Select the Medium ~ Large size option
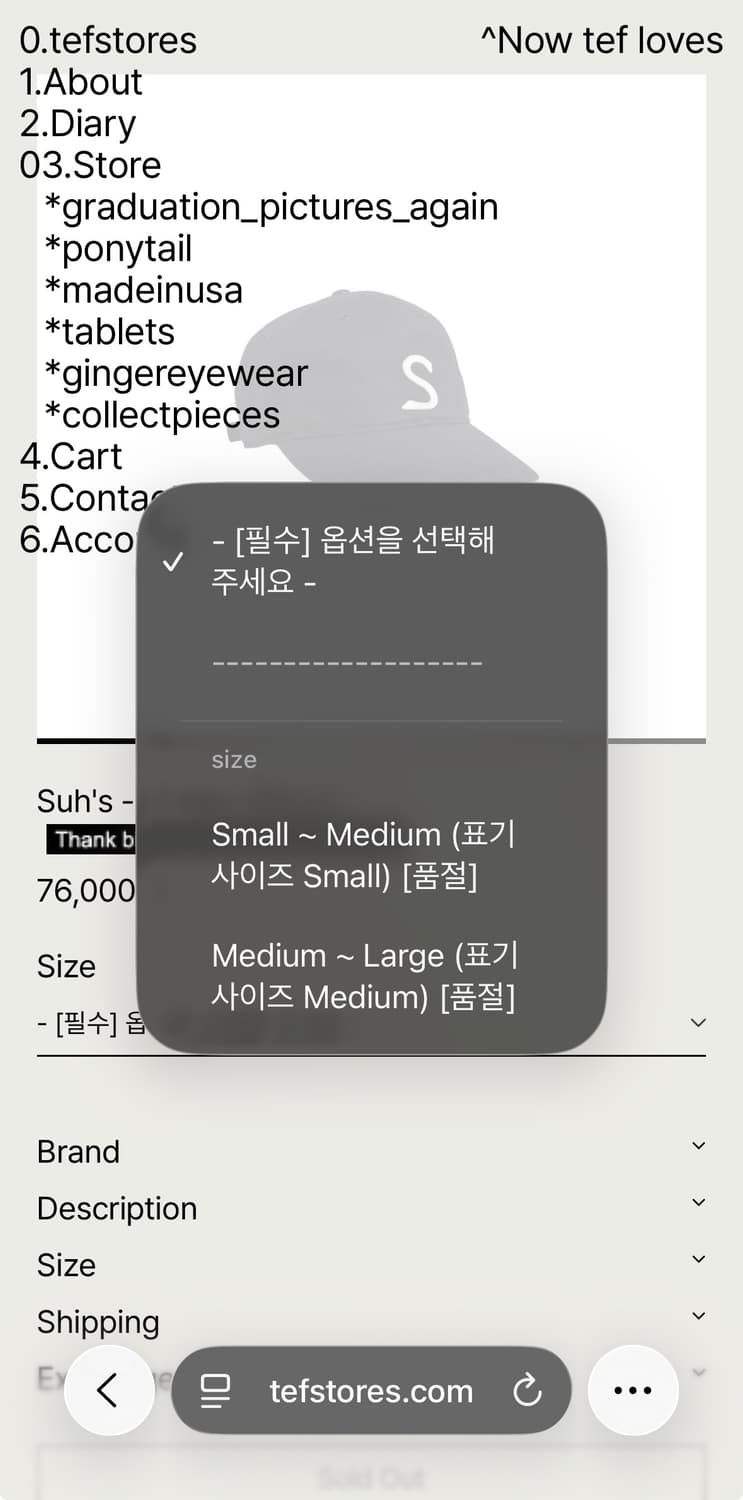Image resolution: width=743 pixels, height=1500 pixels. tap(364, 975)
